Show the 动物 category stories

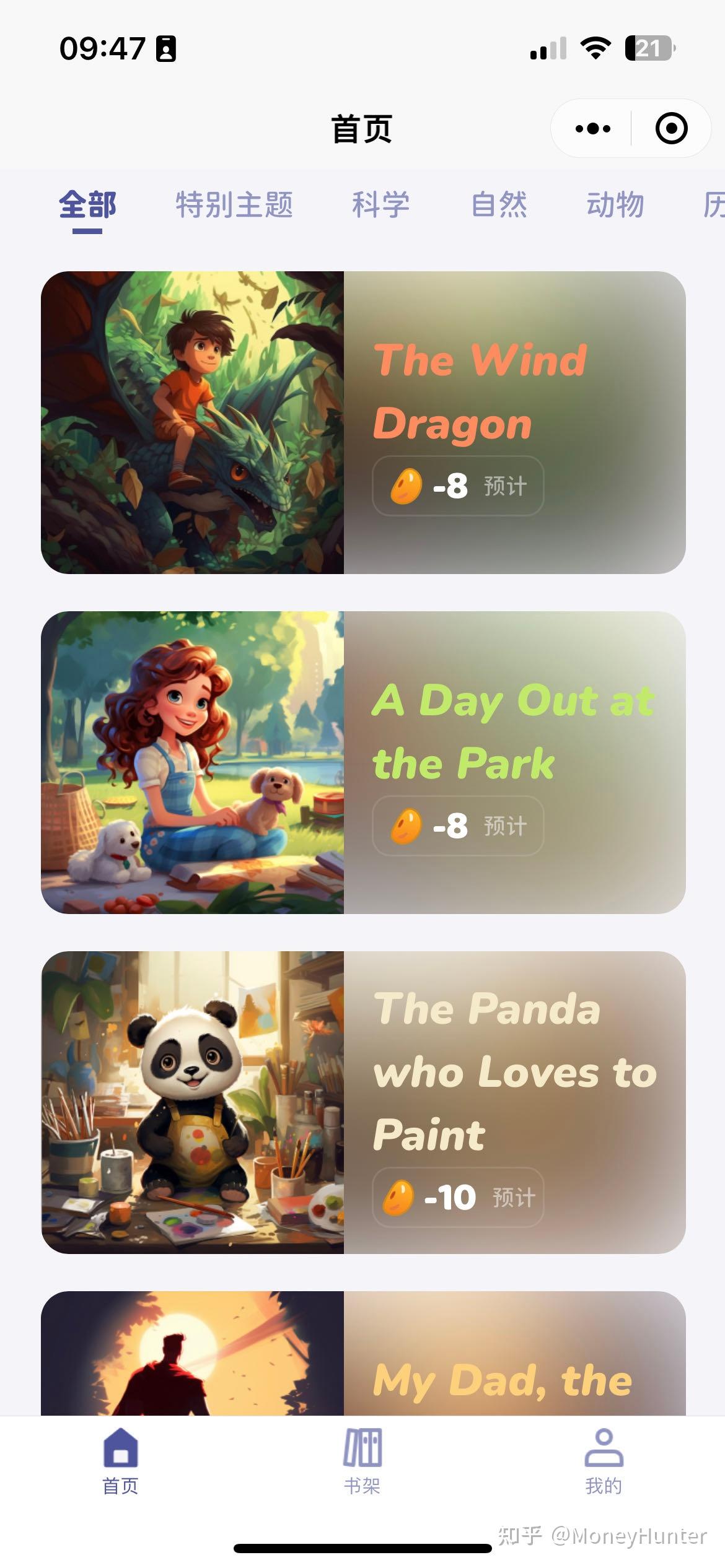click(615, 205)
